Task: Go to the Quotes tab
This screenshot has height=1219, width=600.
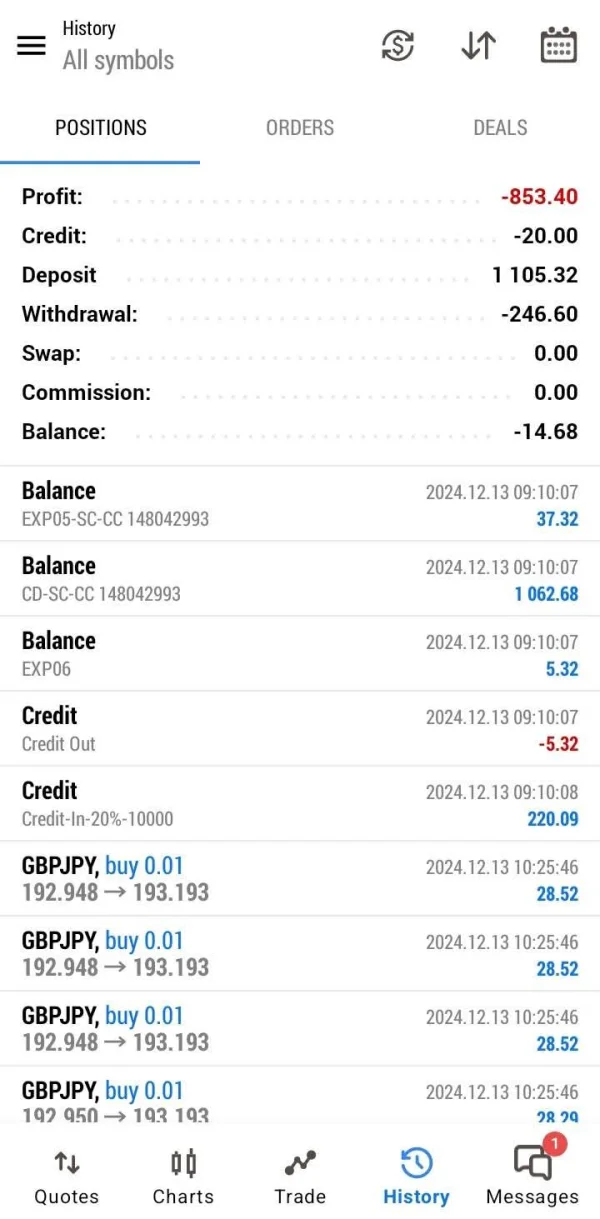Action: (x=67, y=1177)
